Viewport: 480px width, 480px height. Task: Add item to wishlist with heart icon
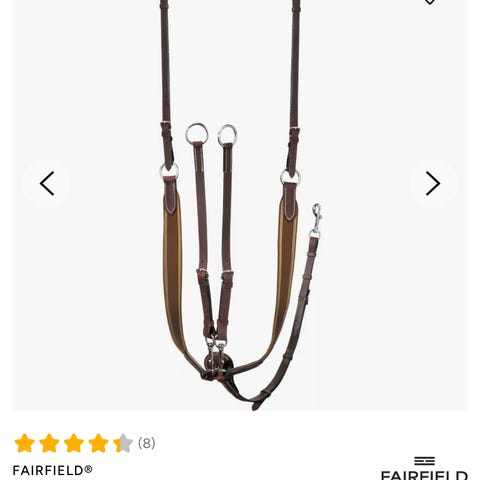430,2
